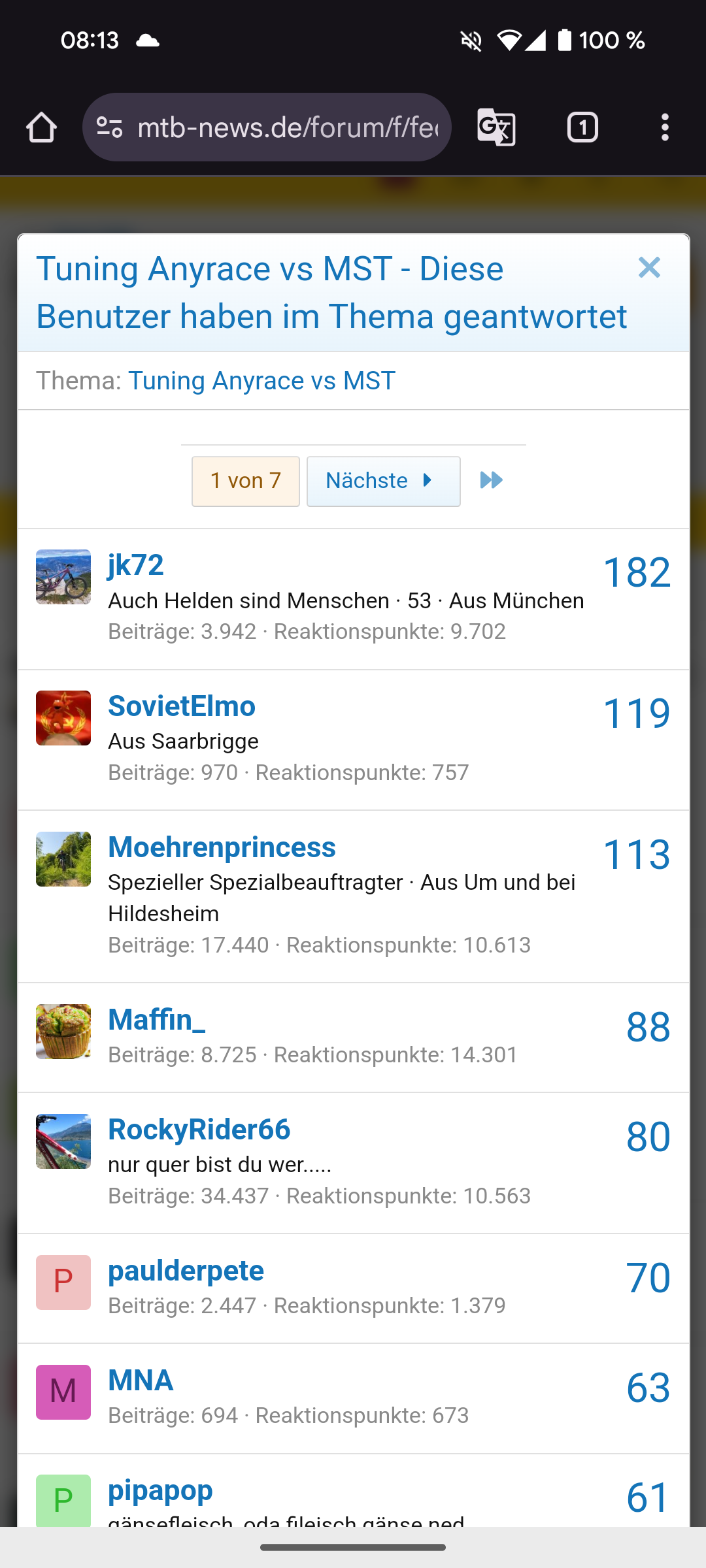The image size is (706, 1568).
Task: Go to the Nächste page
Action: (383, 482)
